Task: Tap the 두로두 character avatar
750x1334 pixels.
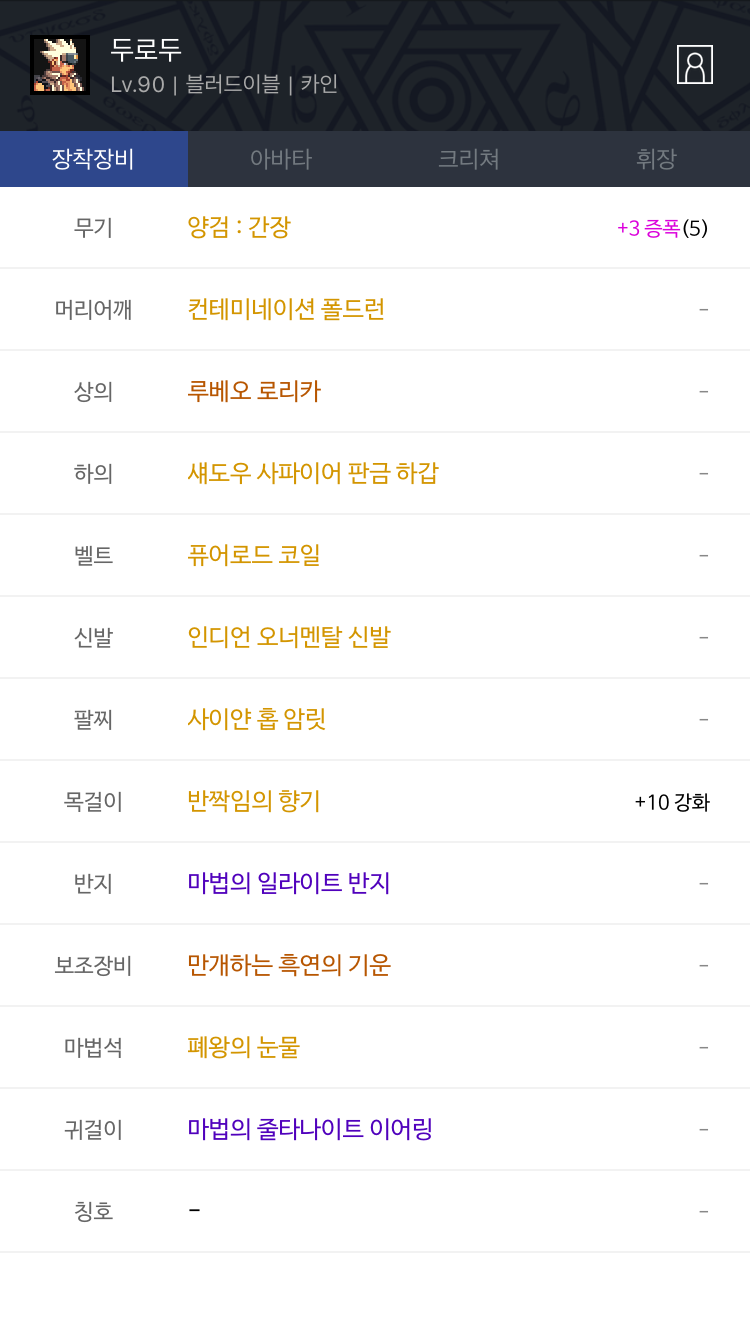Action: click(x=60, y=65)
